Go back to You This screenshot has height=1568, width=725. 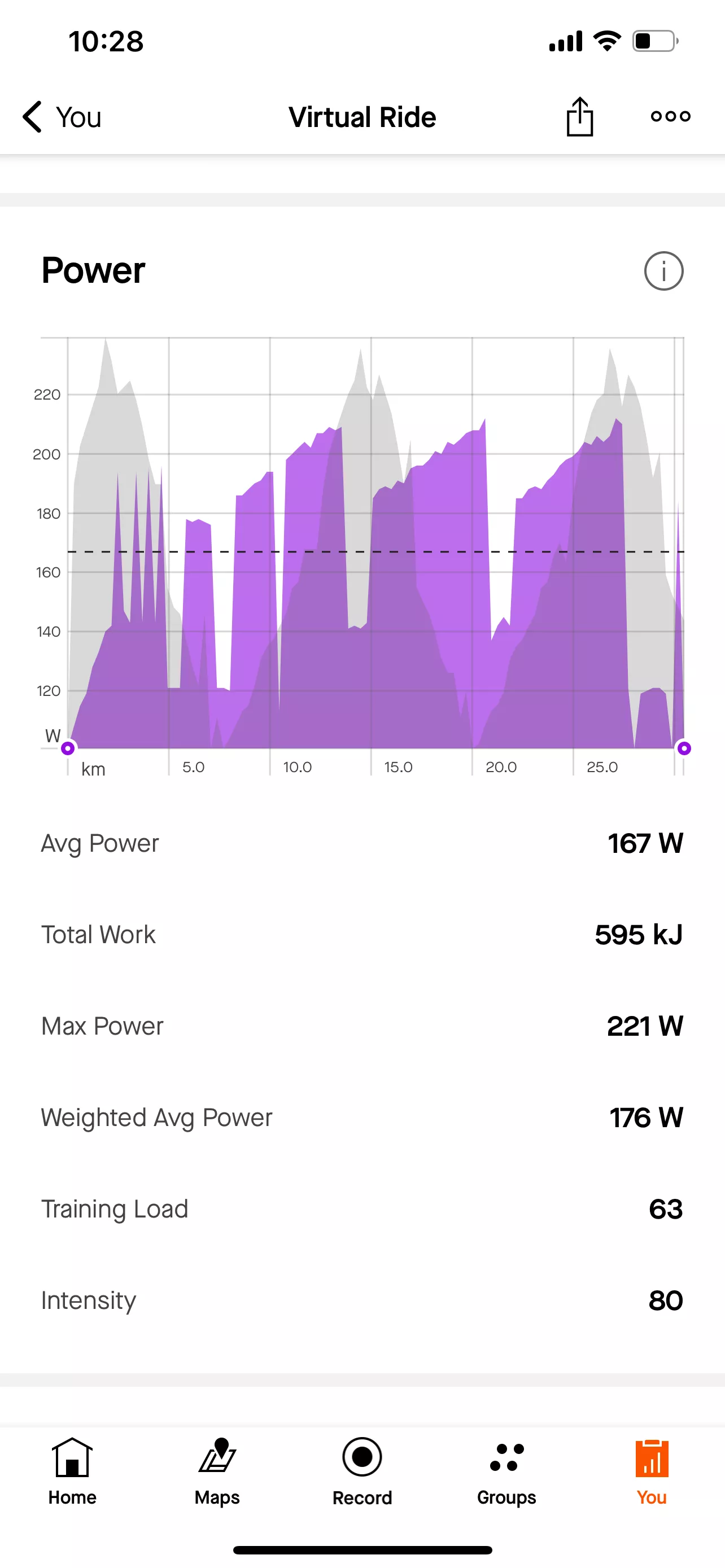click(x=62, y=117)
